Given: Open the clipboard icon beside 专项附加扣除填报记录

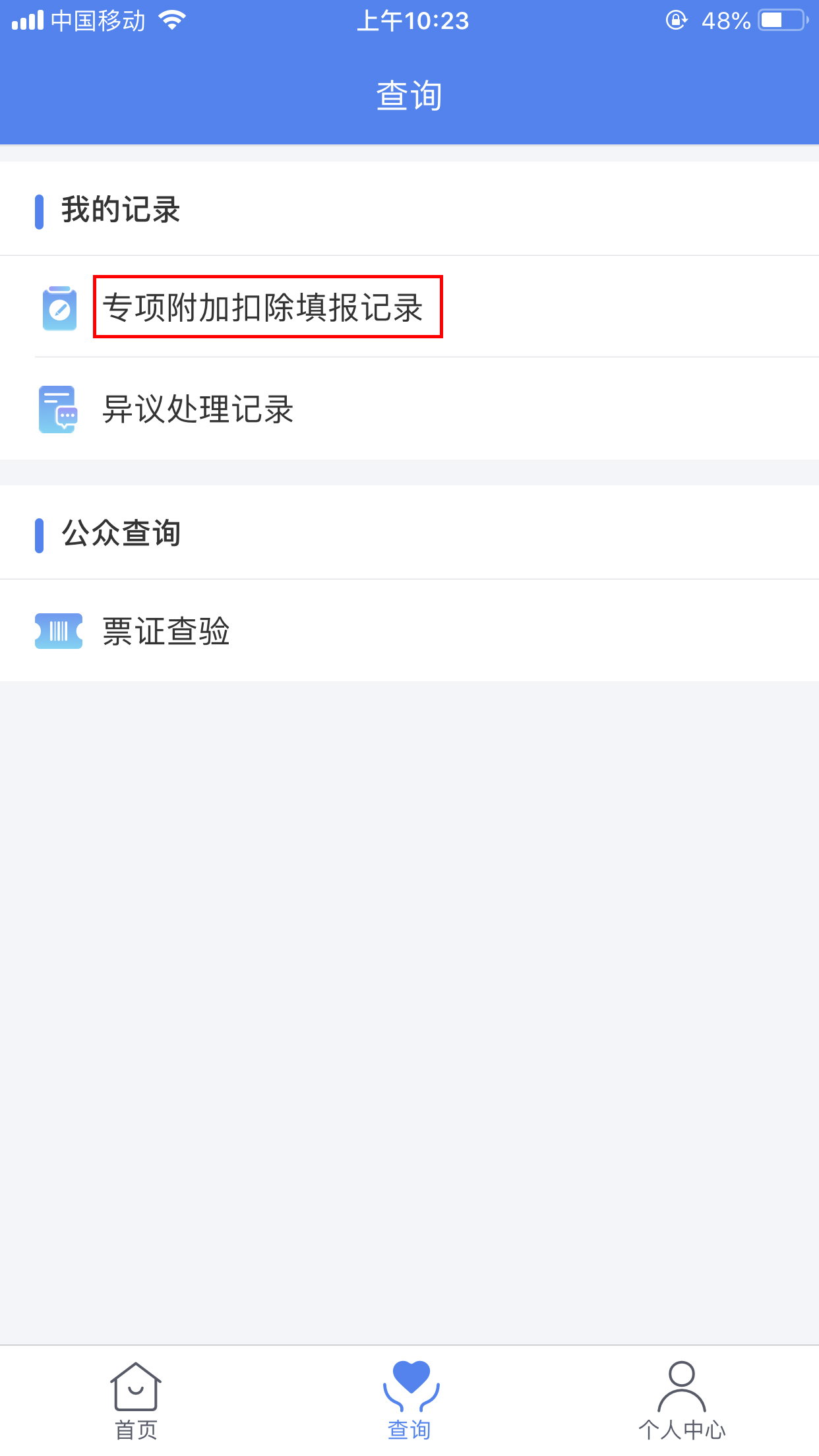Looking at the screenshot, I should coord(59,307).
